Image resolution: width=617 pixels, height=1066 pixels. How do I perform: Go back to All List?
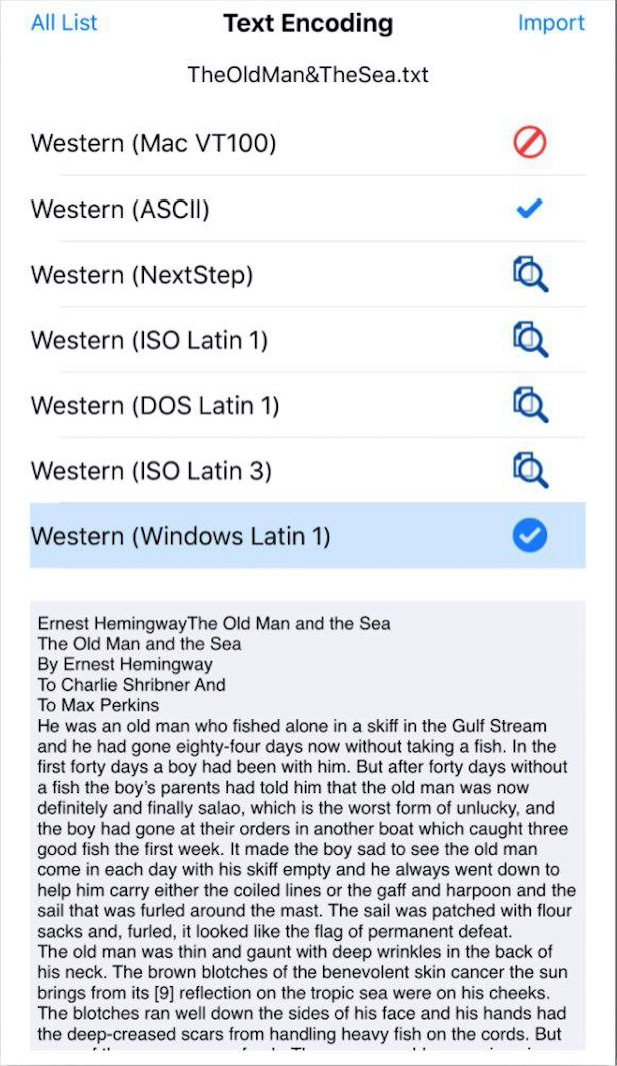[x=64, y=22]
